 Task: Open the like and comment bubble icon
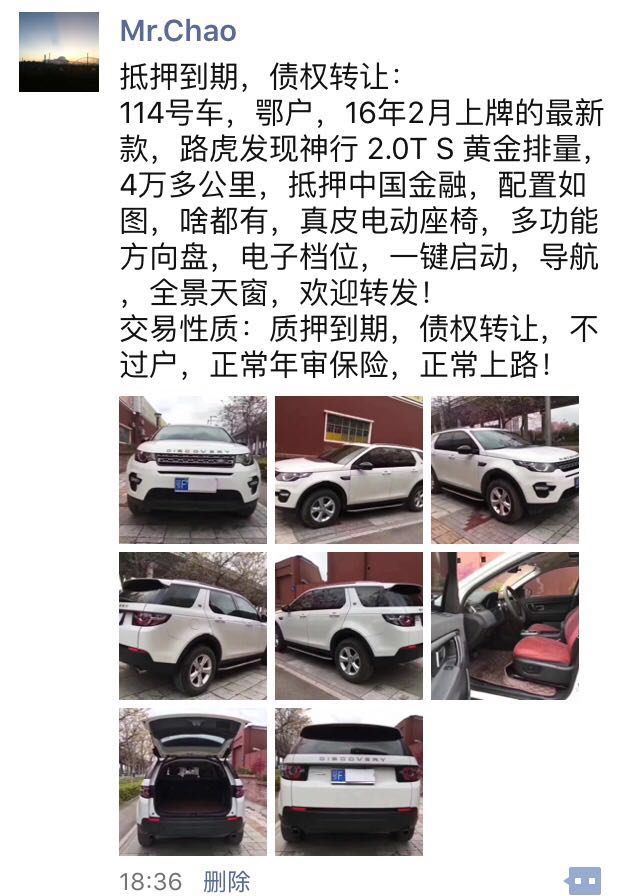coord(584,880)
